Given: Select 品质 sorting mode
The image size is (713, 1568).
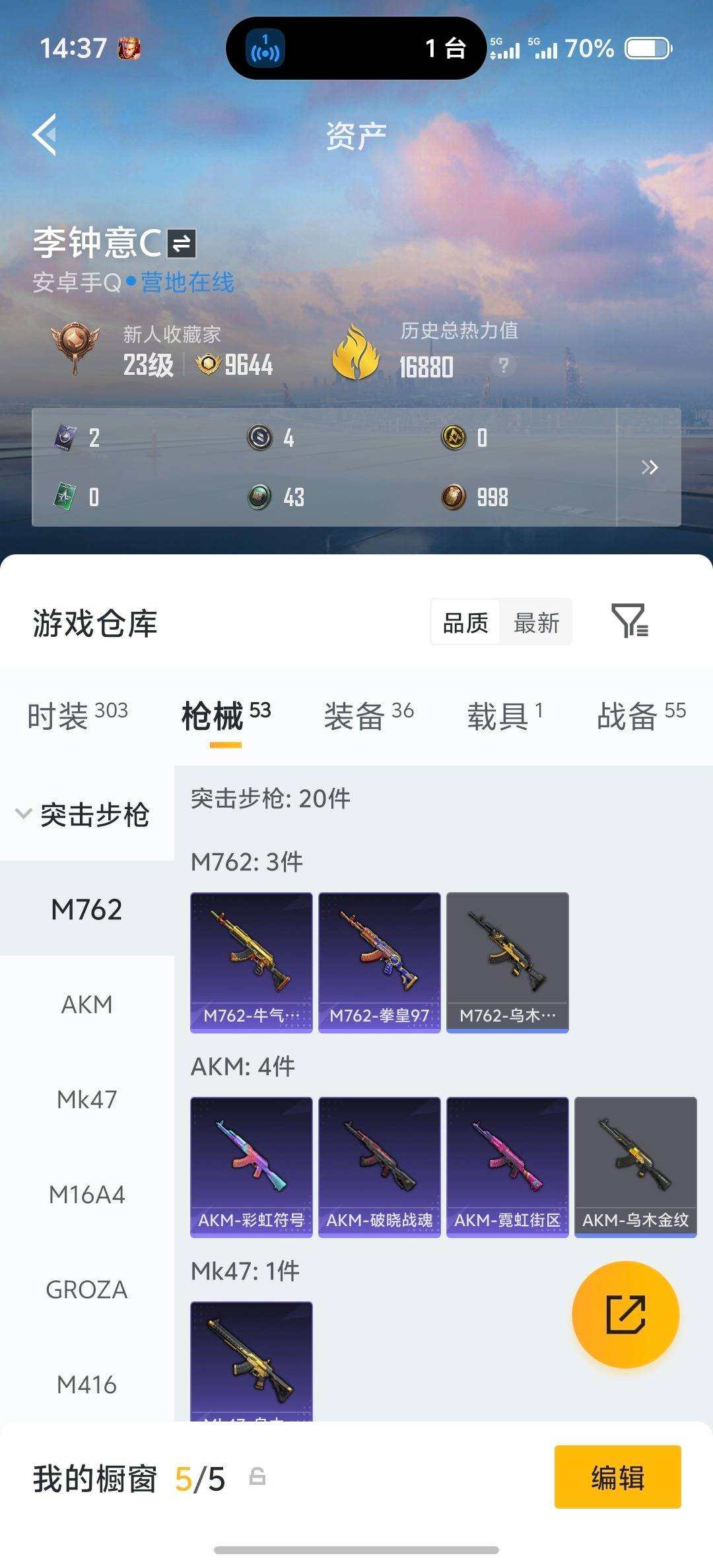Looking at the screenshot, I should (x=466, y=622).
